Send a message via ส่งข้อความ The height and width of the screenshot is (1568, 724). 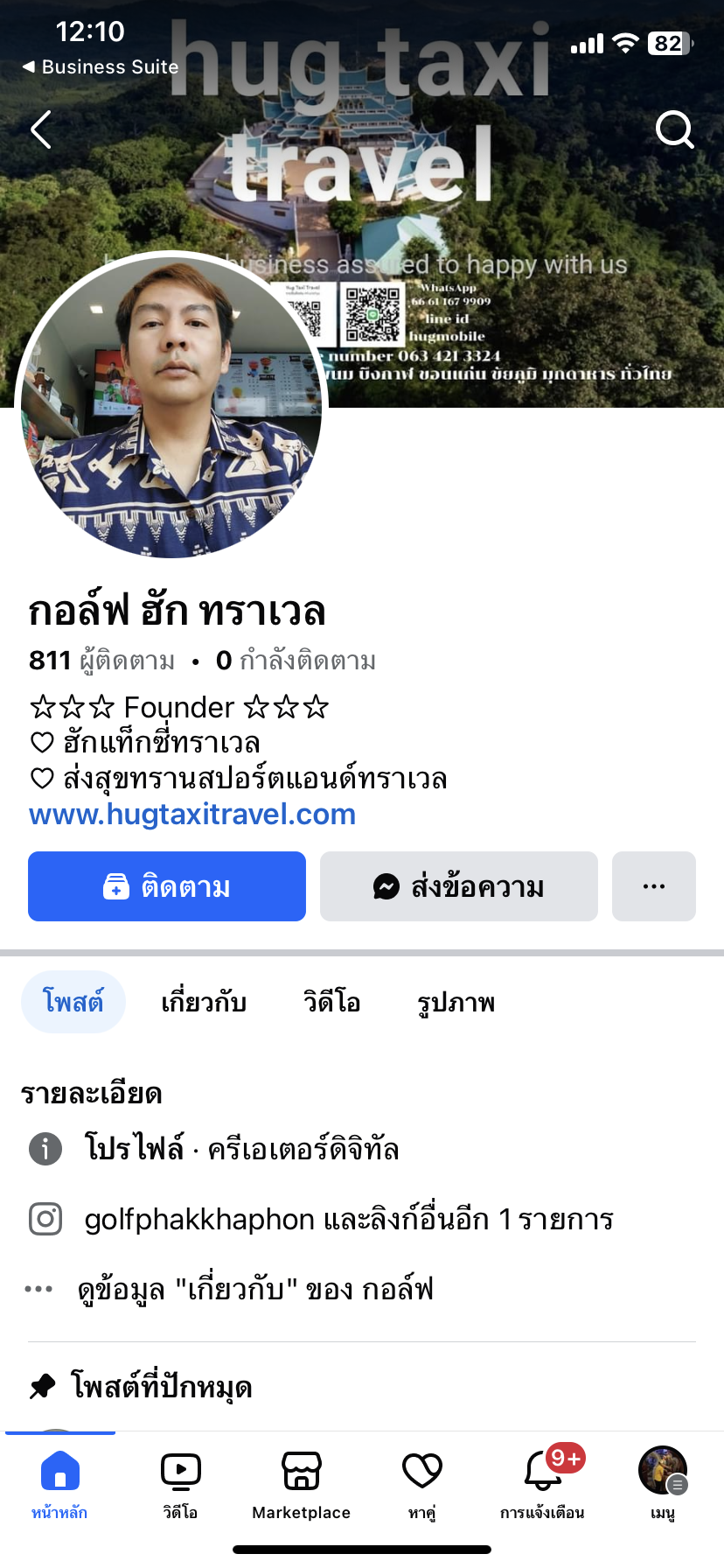point(459,886)
